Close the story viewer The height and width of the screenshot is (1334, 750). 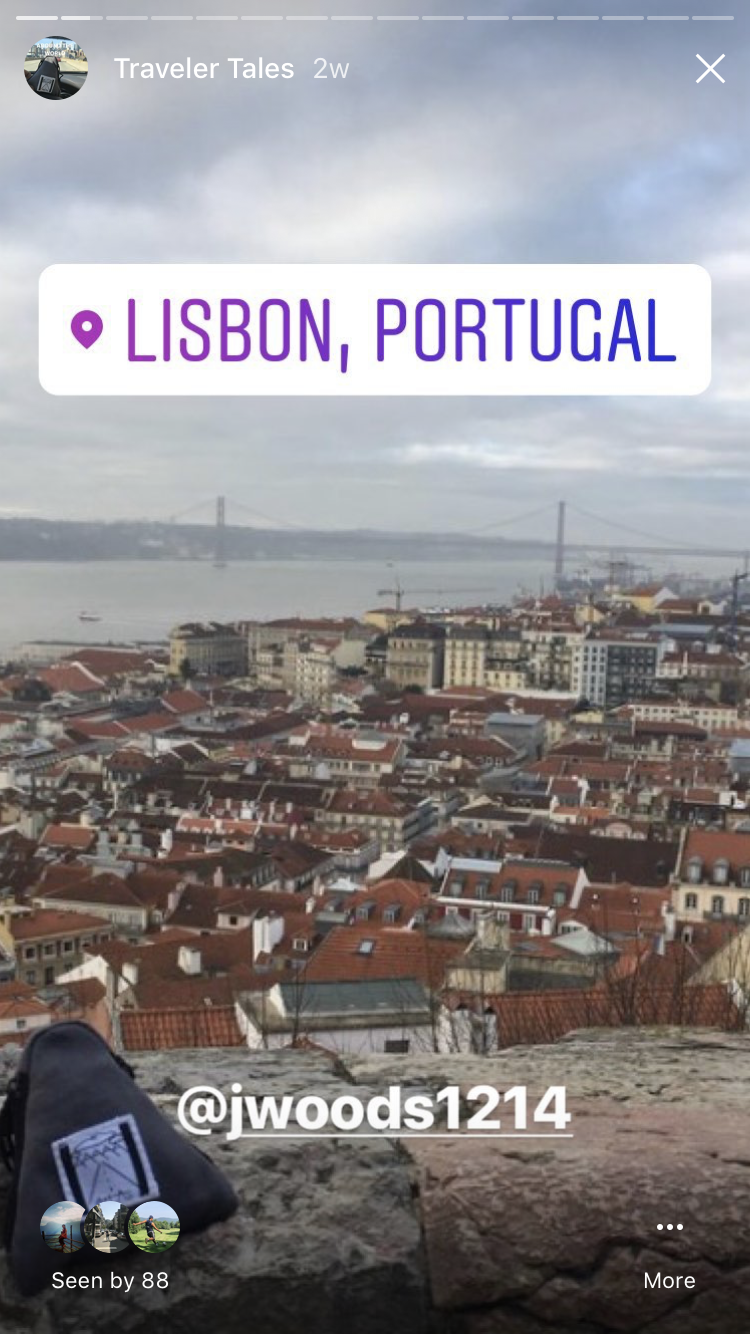click(710, 68)
